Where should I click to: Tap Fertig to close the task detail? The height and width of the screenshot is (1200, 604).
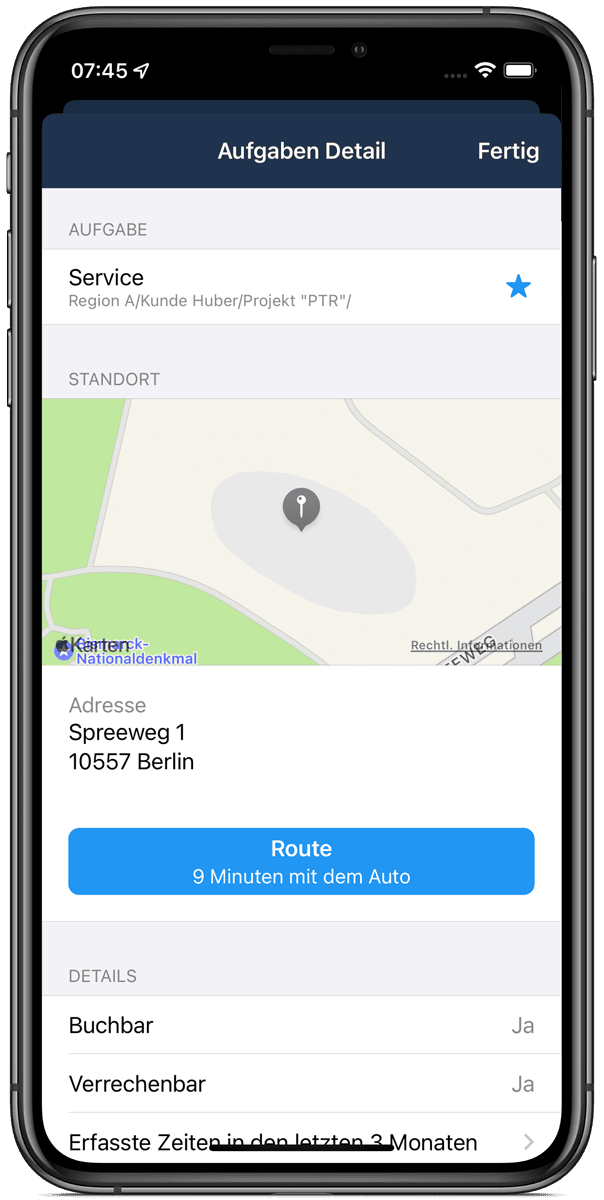pos(508,152)
